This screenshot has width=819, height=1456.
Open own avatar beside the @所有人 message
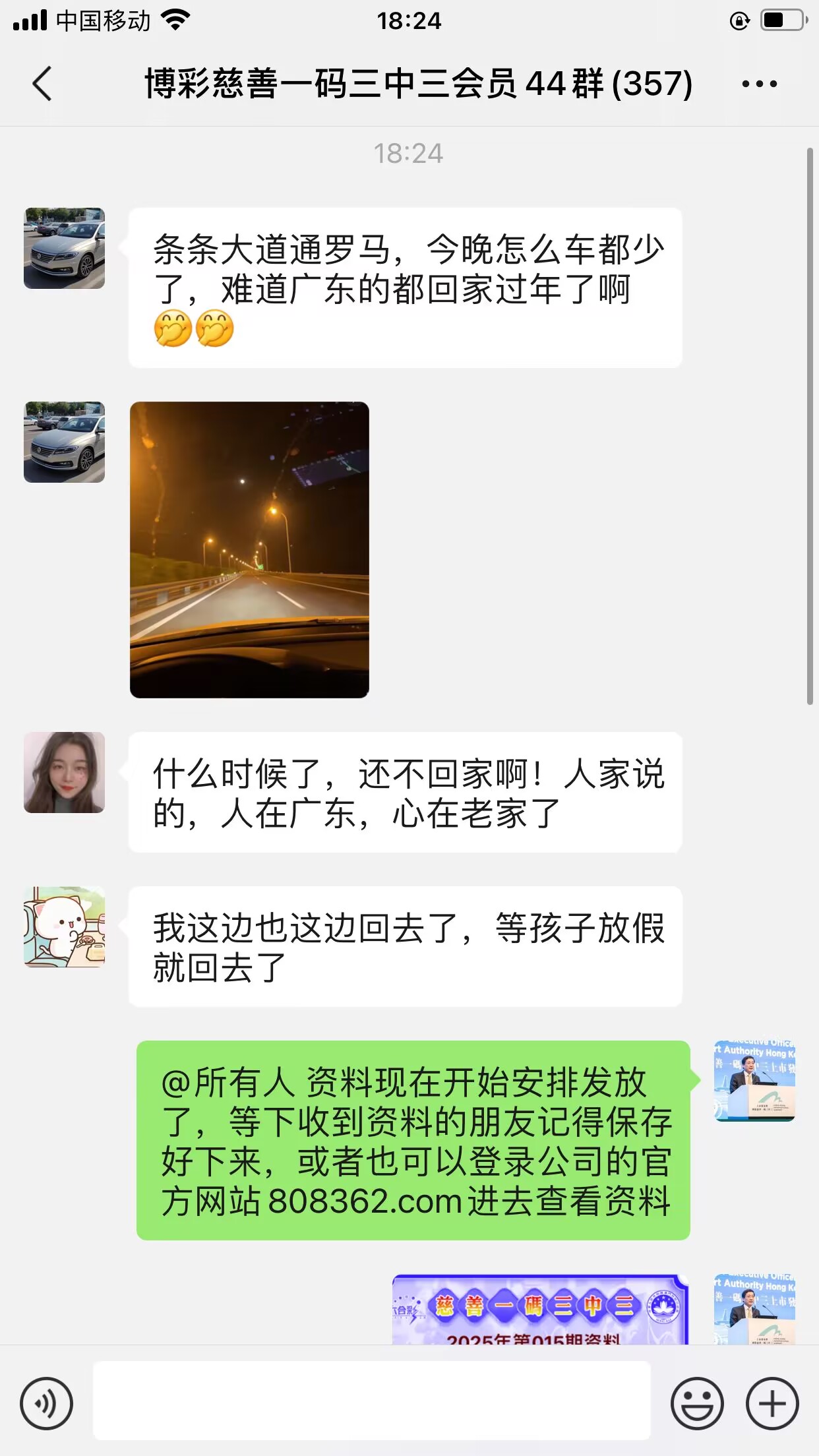point(754,1081)
